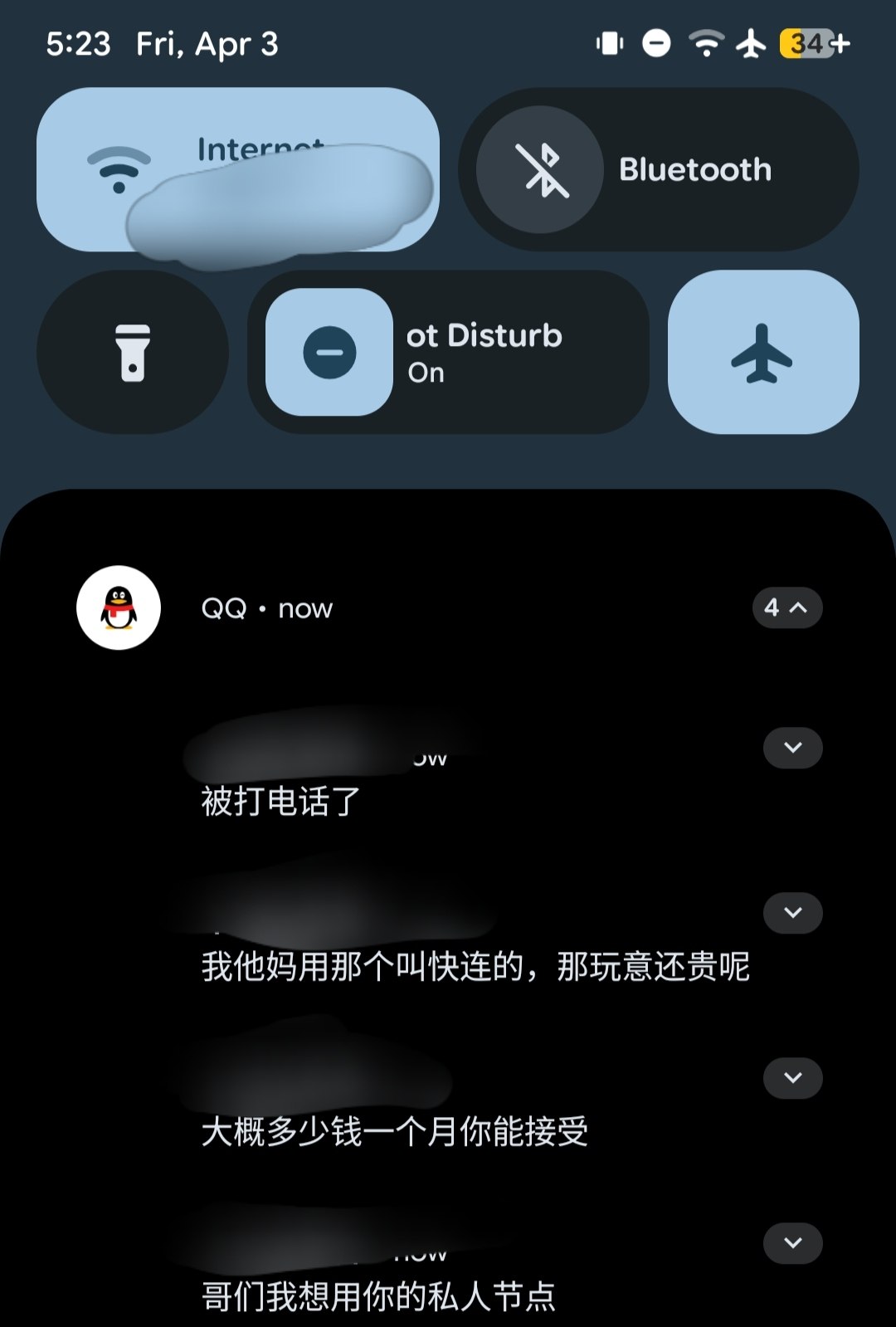Image resolution: width=896 pixels, height=1327 pixels.
Task: Open the QQ message 大概多少钱一个月你能接受
Action: coord(394,1132)
